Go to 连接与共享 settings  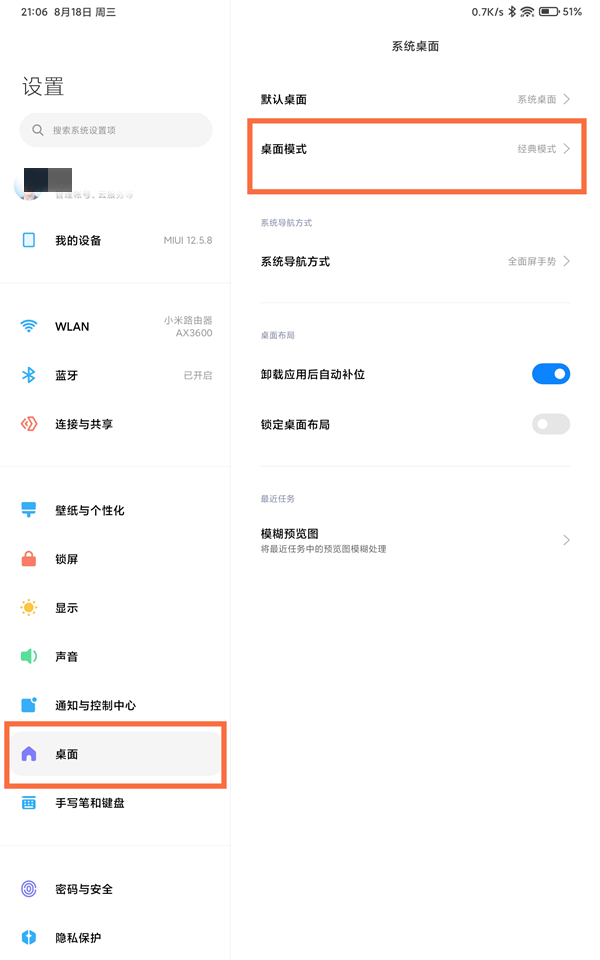pyautogui.click(x=115, y=424)
